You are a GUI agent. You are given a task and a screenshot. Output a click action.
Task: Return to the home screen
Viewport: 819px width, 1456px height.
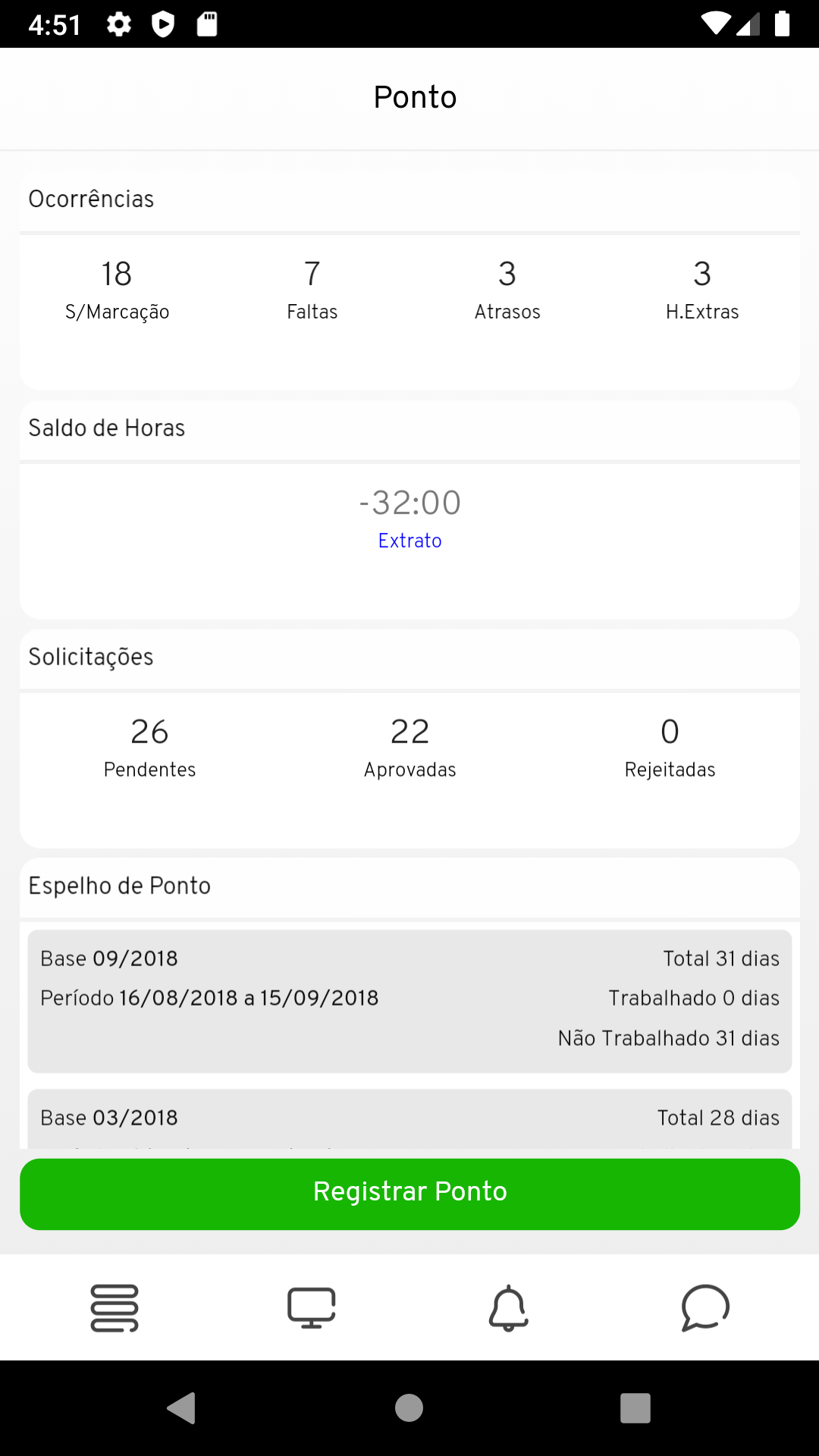[x=409, y=1408]
